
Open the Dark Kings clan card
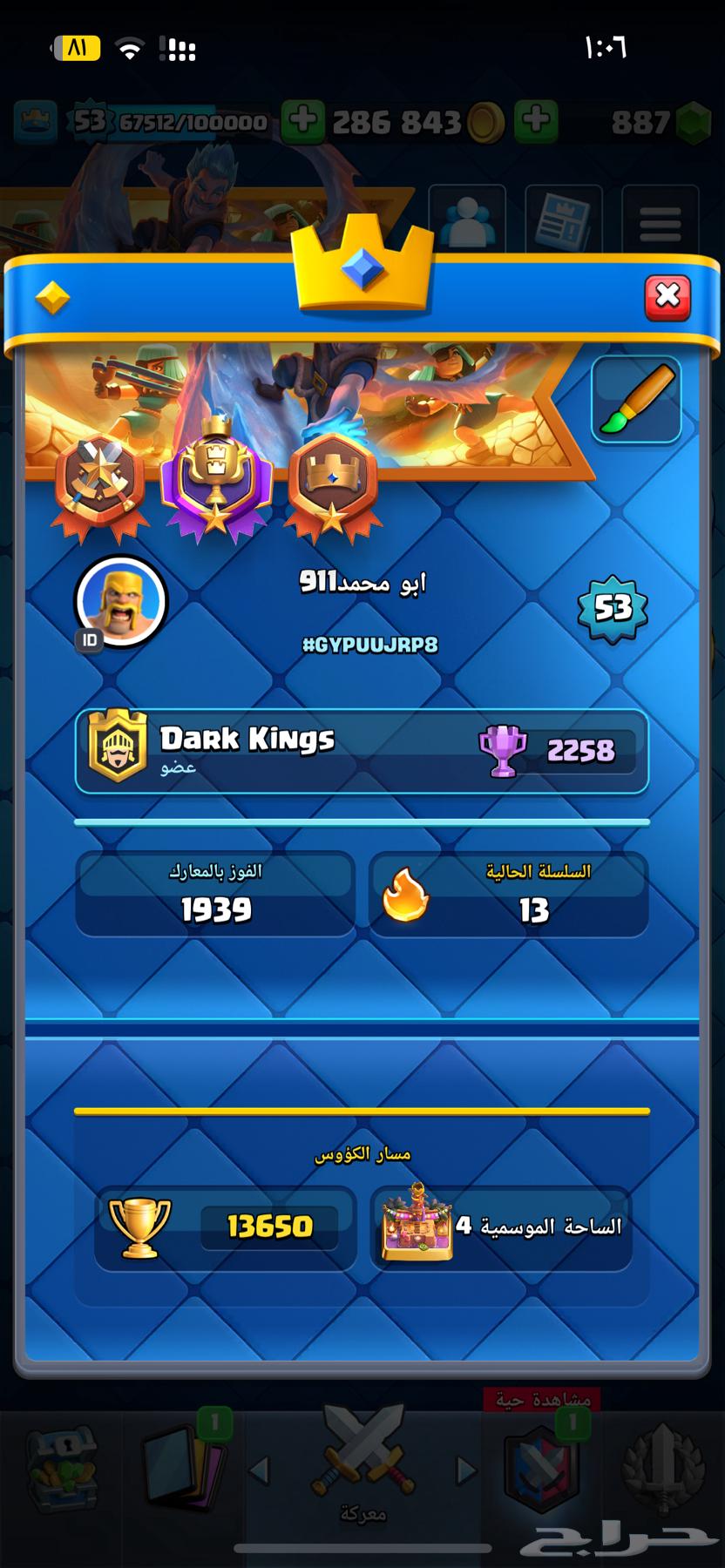coord(362,751)
